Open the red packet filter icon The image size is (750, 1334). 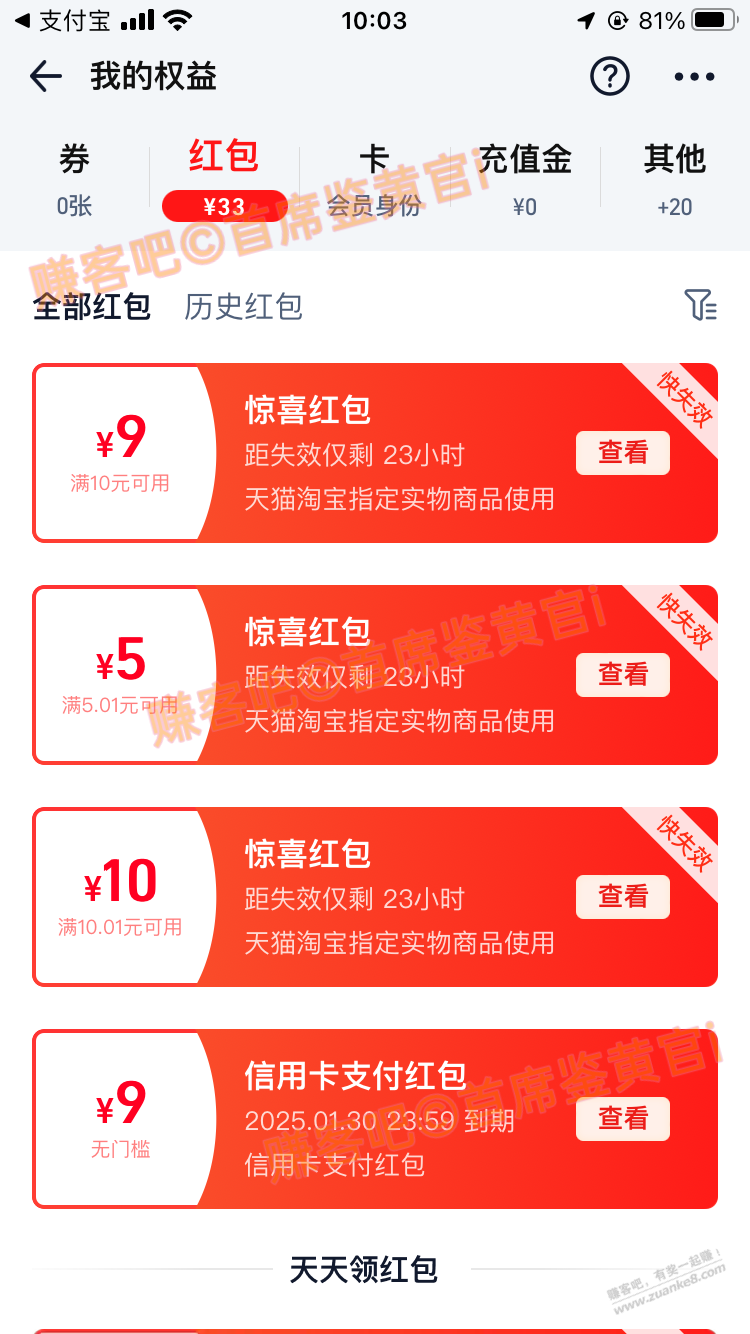tap(700, 305)
